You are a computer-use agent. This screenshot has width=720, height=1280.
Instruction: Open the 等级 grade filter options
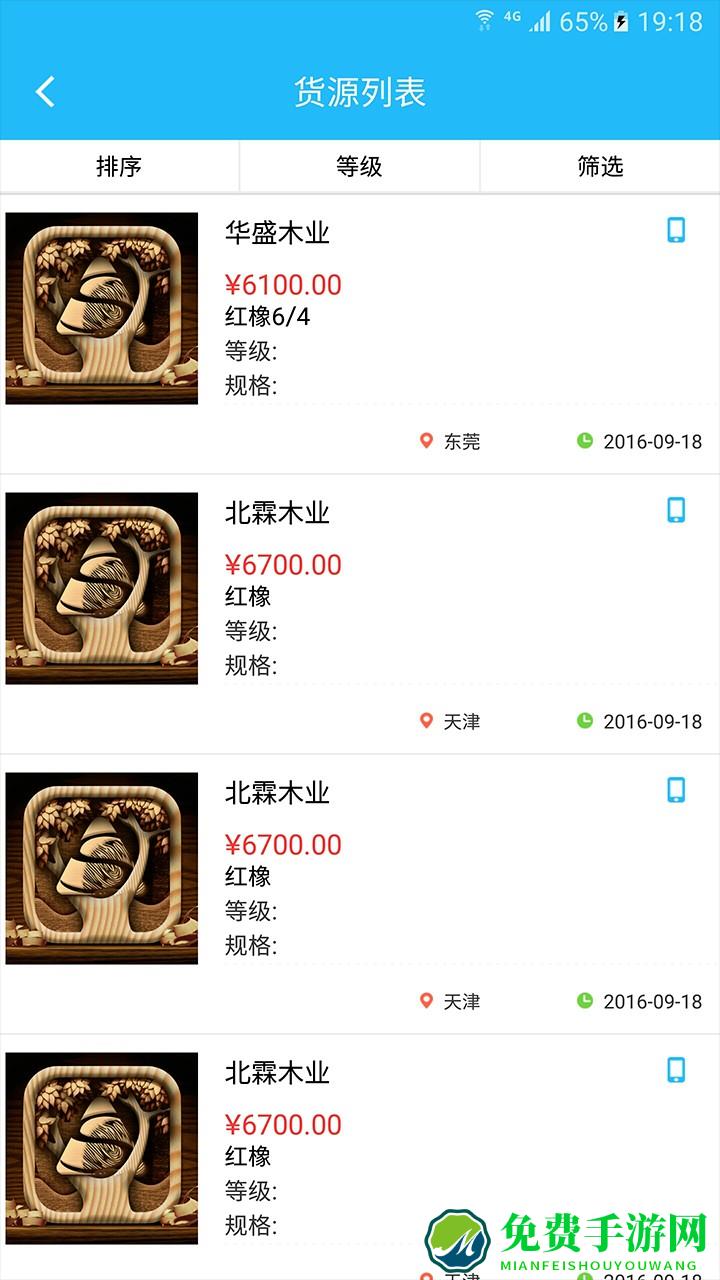pyautogui.click(x=359, y=167)
